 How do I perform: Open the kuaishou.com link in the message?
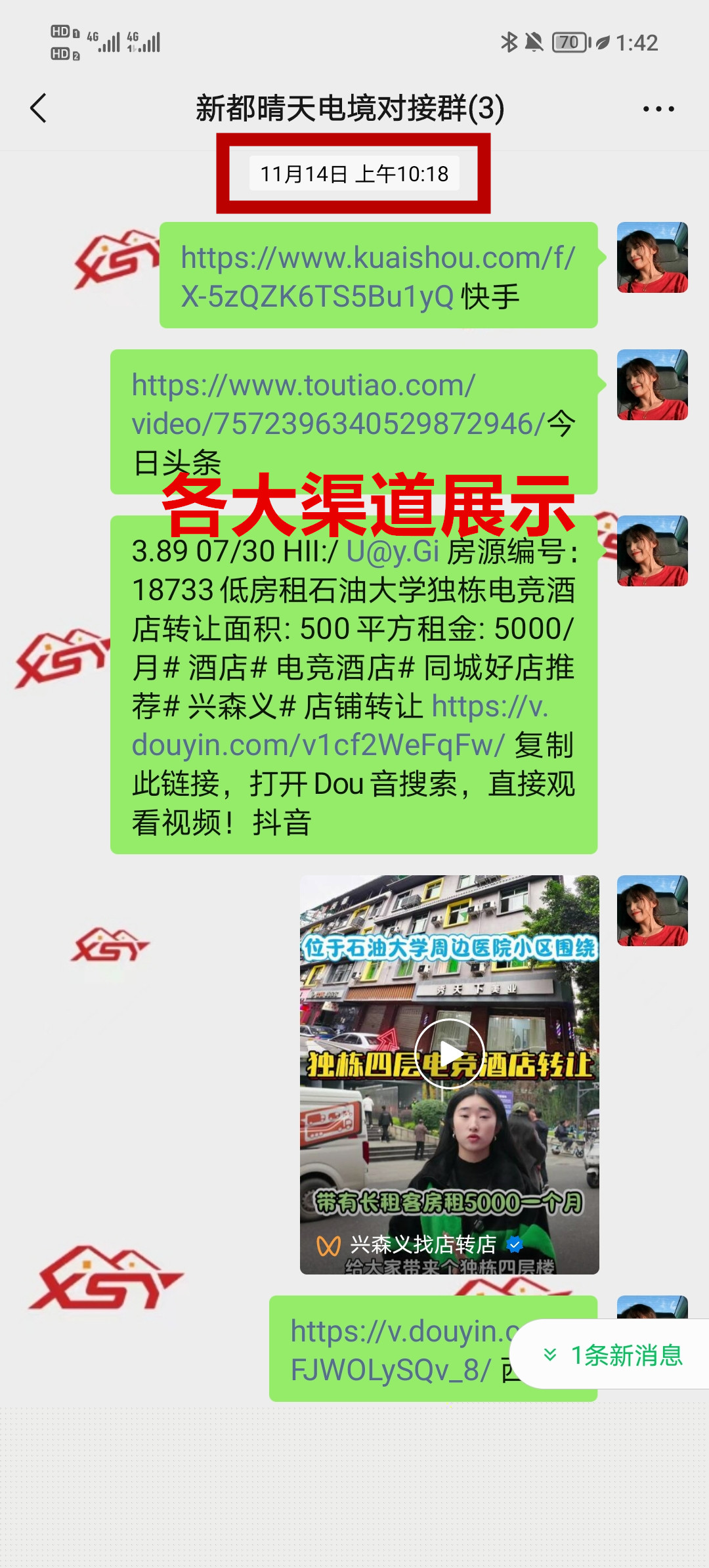(x=377, y=276)
